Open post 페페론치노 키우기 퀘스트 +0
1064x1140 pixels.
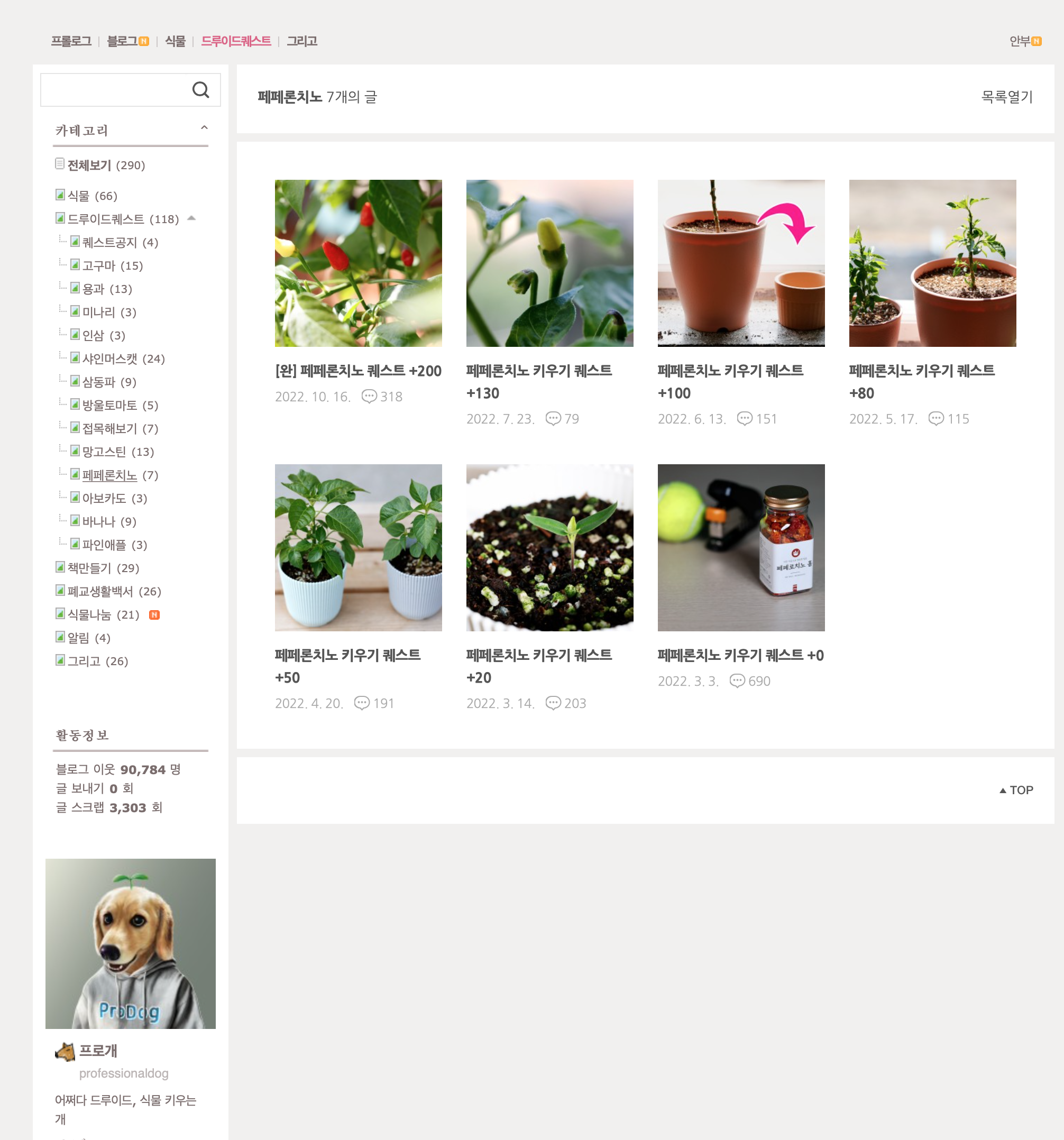tap(740, 656)
